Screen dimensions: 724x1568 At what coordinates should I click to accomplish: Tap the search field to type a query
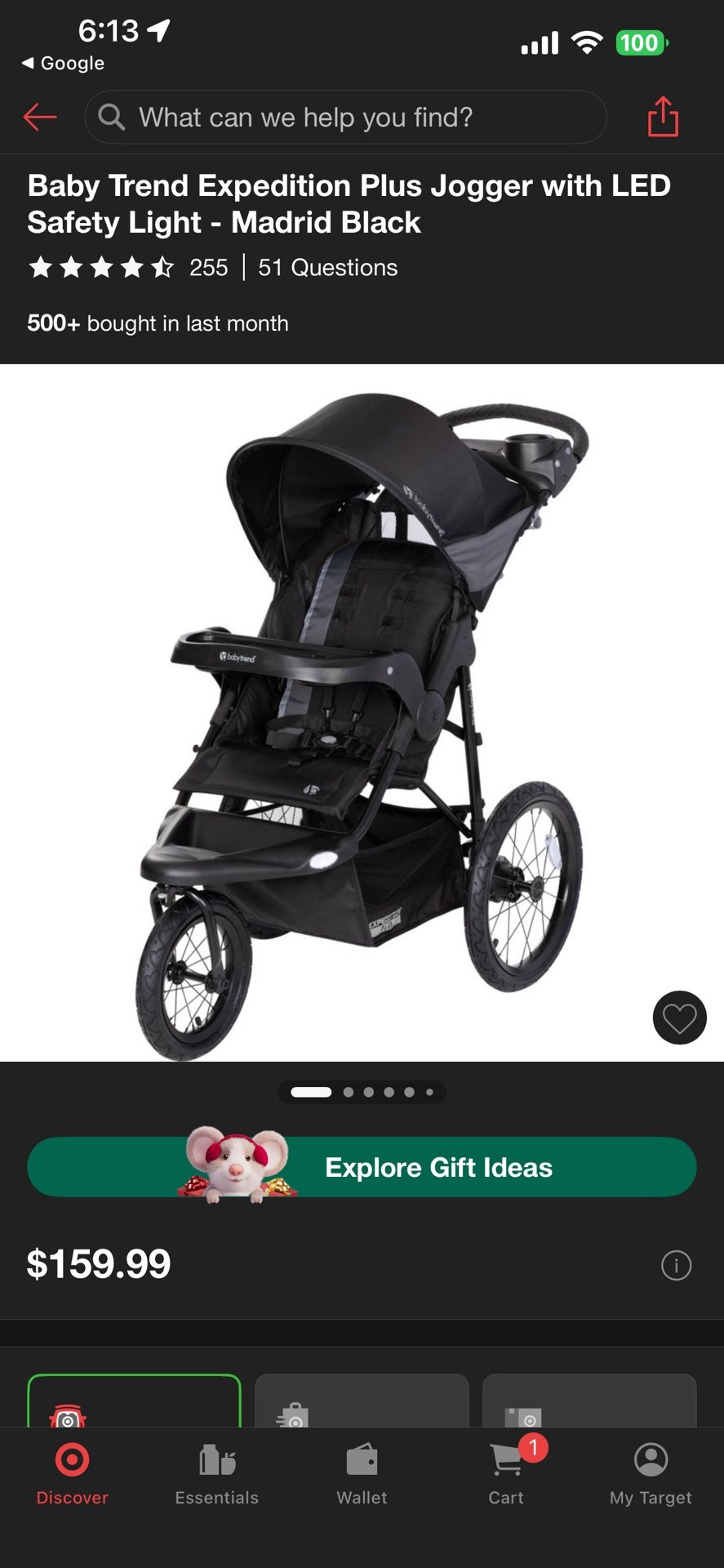[343, 117]
